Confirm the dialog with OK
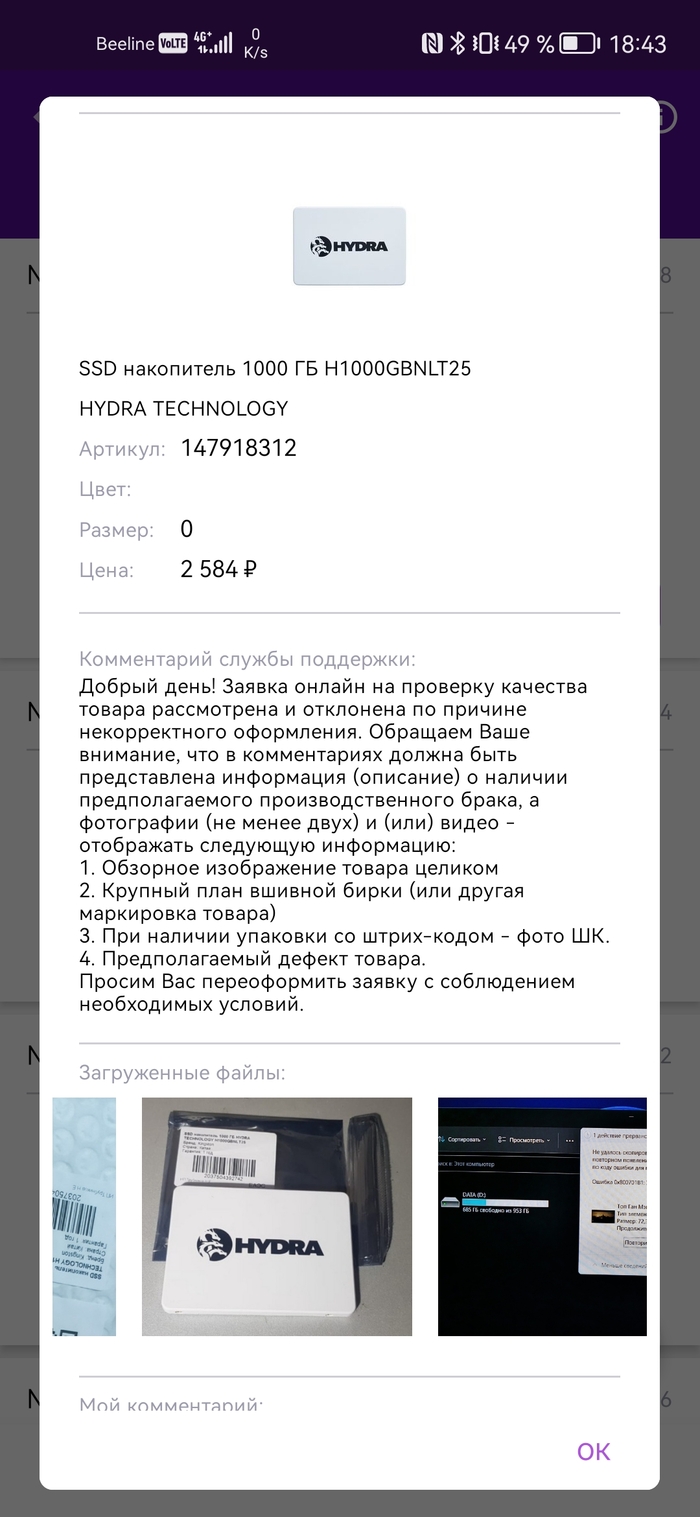 593,1451
